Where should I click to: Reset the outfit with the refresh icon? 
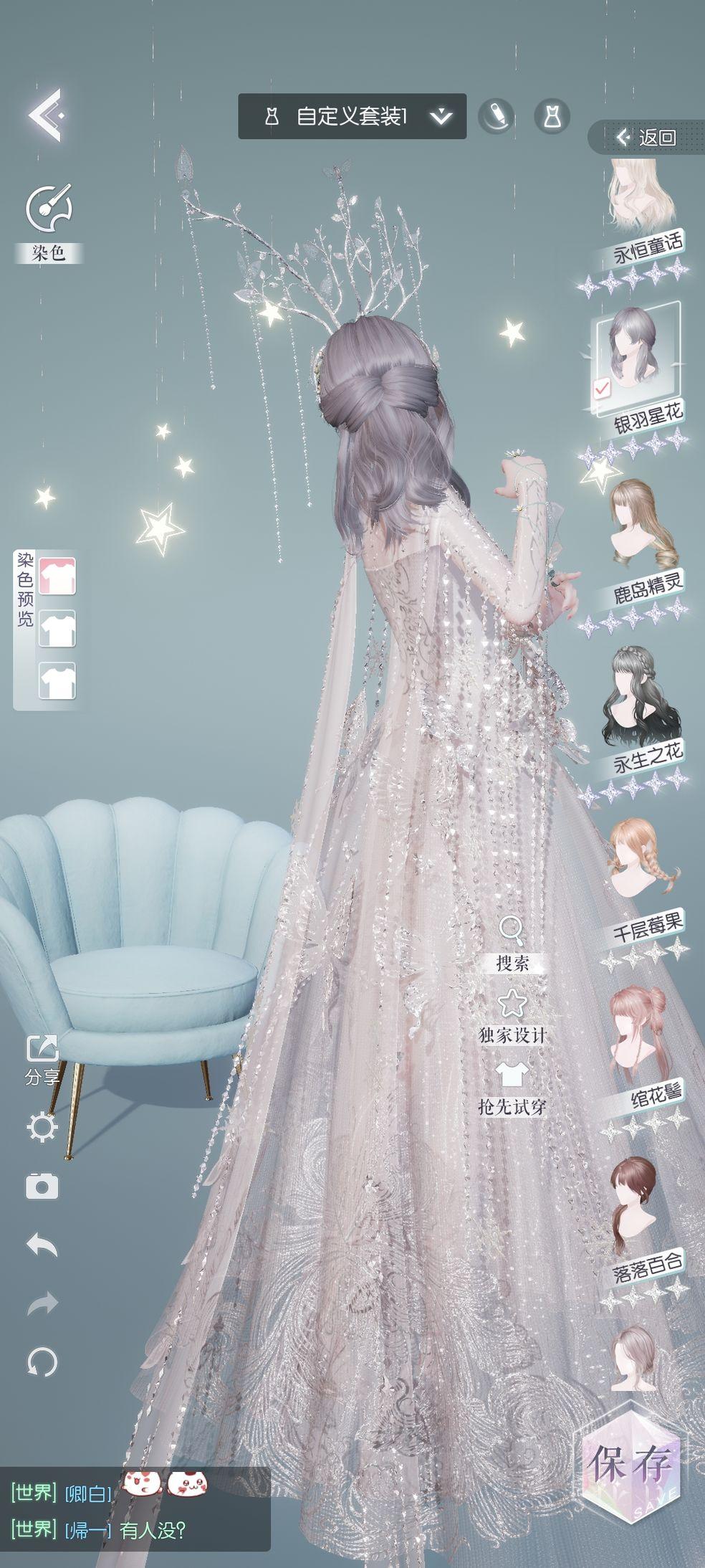pos(42,1362)
